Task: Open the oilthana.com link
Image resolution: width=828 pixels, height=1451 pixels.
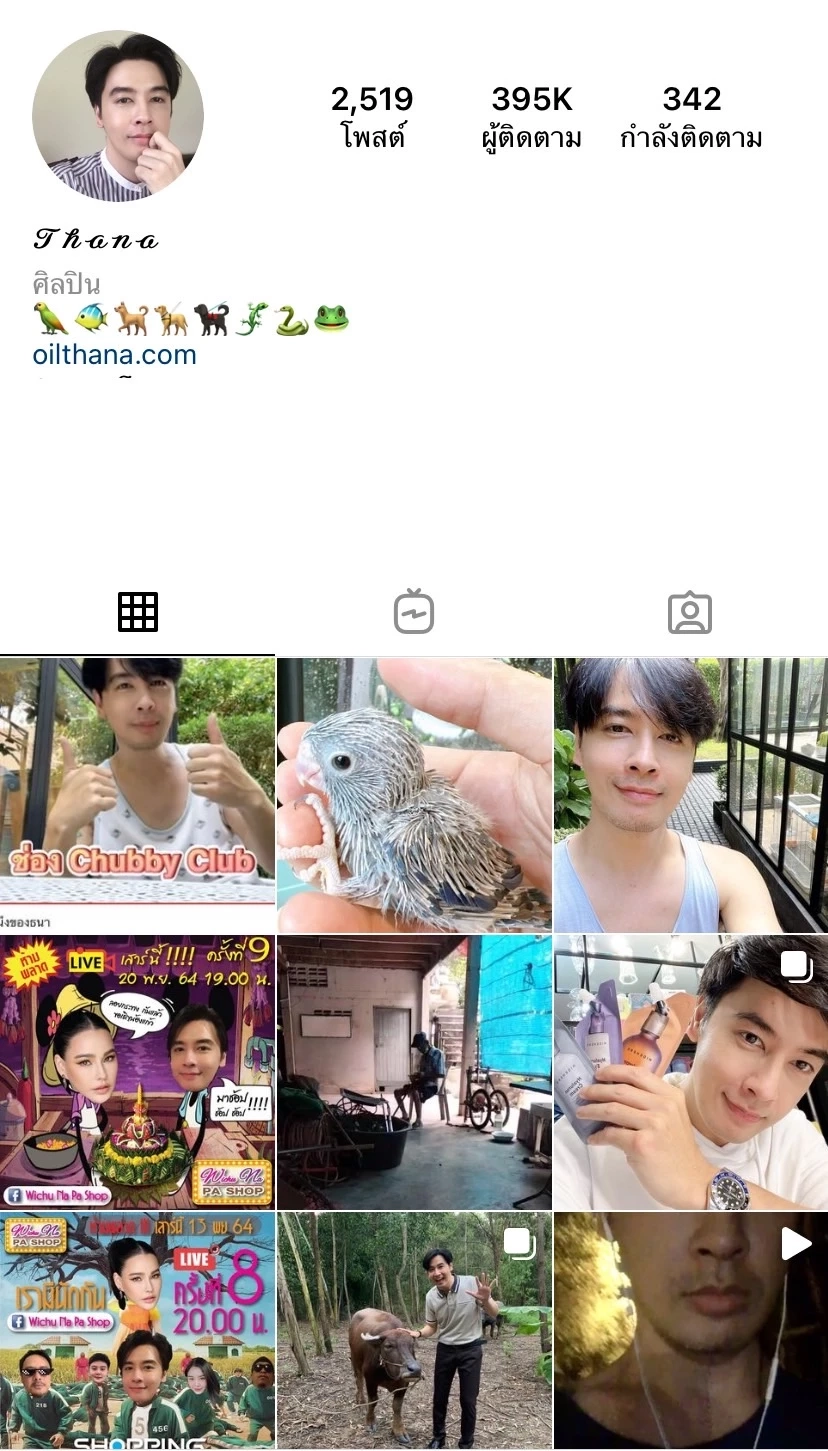Action: tap(113, 354)
